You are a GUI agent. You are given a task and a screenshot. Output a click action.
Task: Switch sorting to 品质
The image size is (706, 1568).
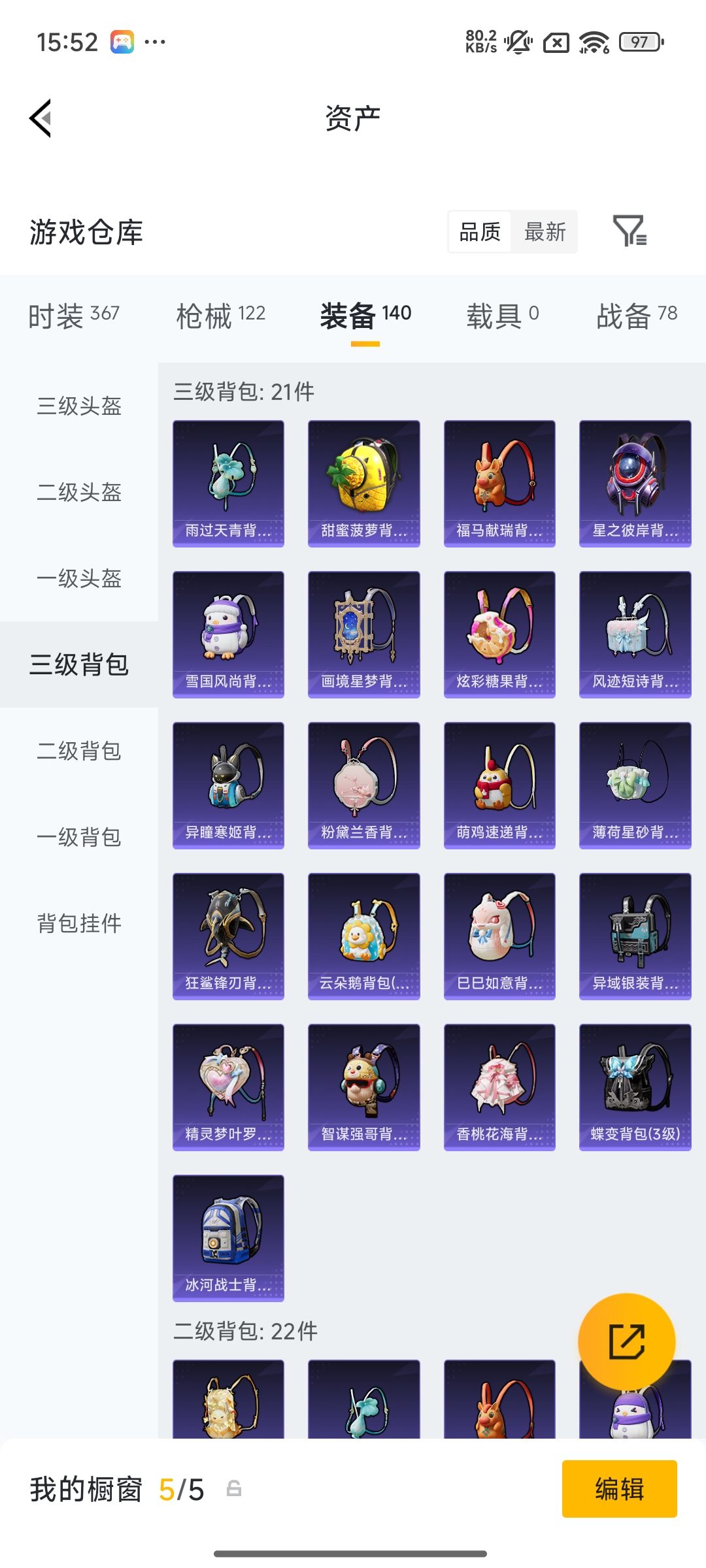(480, 232)
